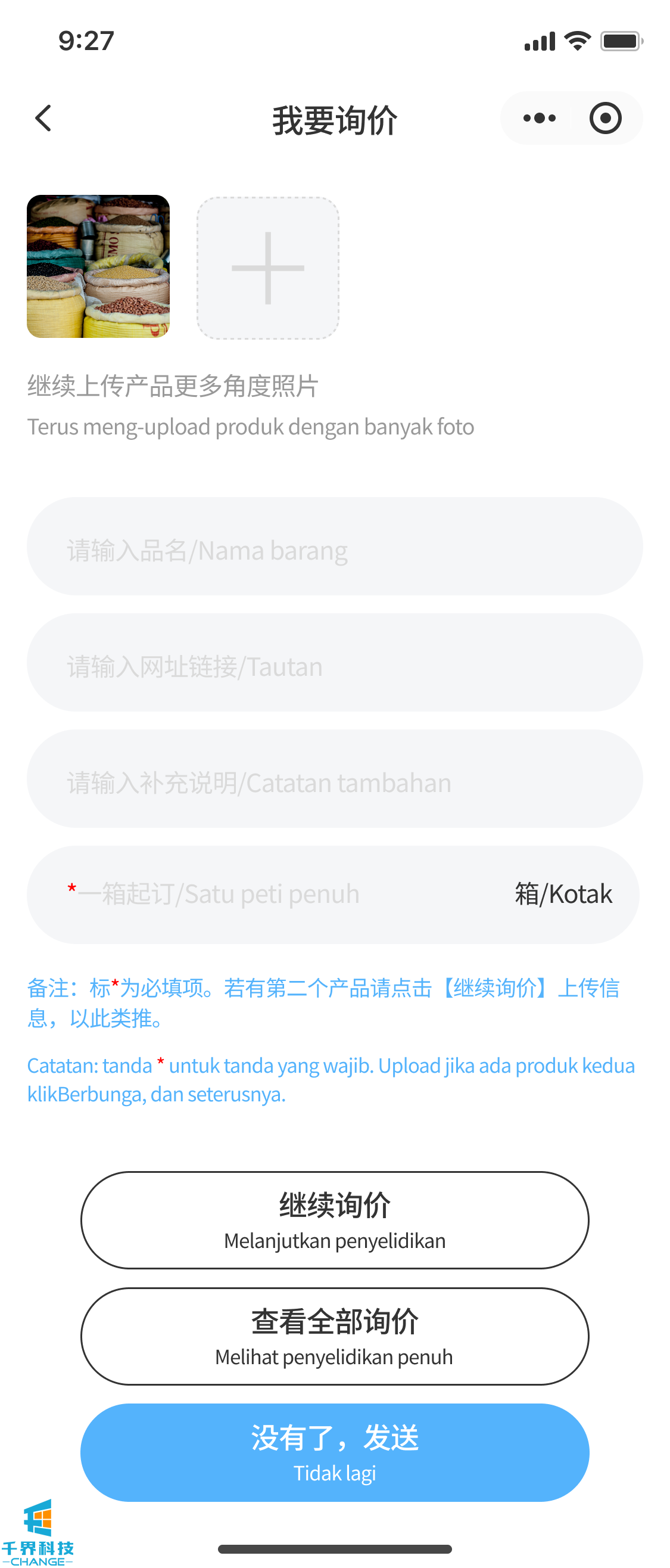
Task: Tap Melanjutkan penyelidikan button
Action: (x=335, y=1220)
